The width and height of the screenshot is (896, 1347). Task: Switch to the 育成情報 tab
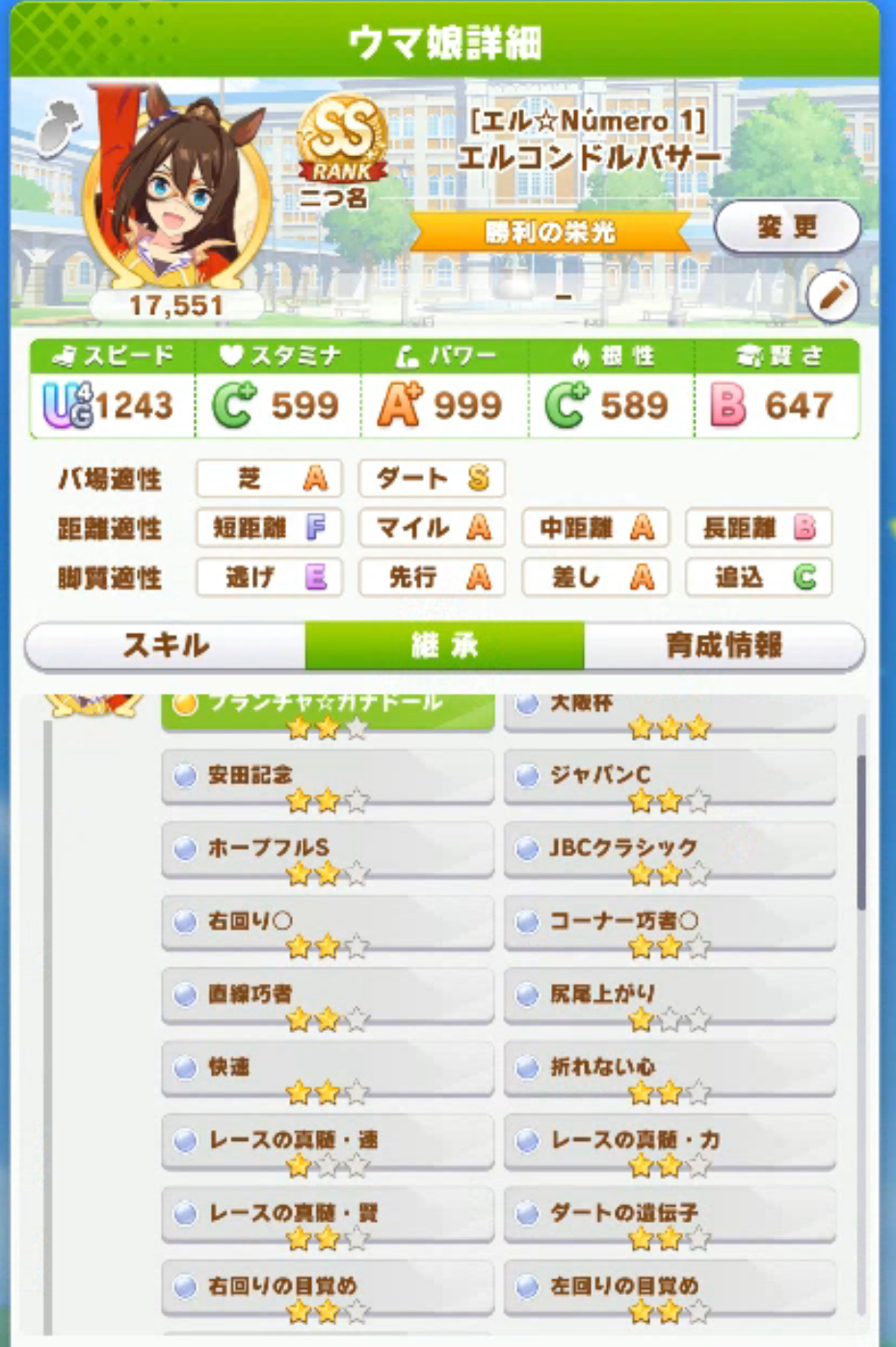point(724,645)
